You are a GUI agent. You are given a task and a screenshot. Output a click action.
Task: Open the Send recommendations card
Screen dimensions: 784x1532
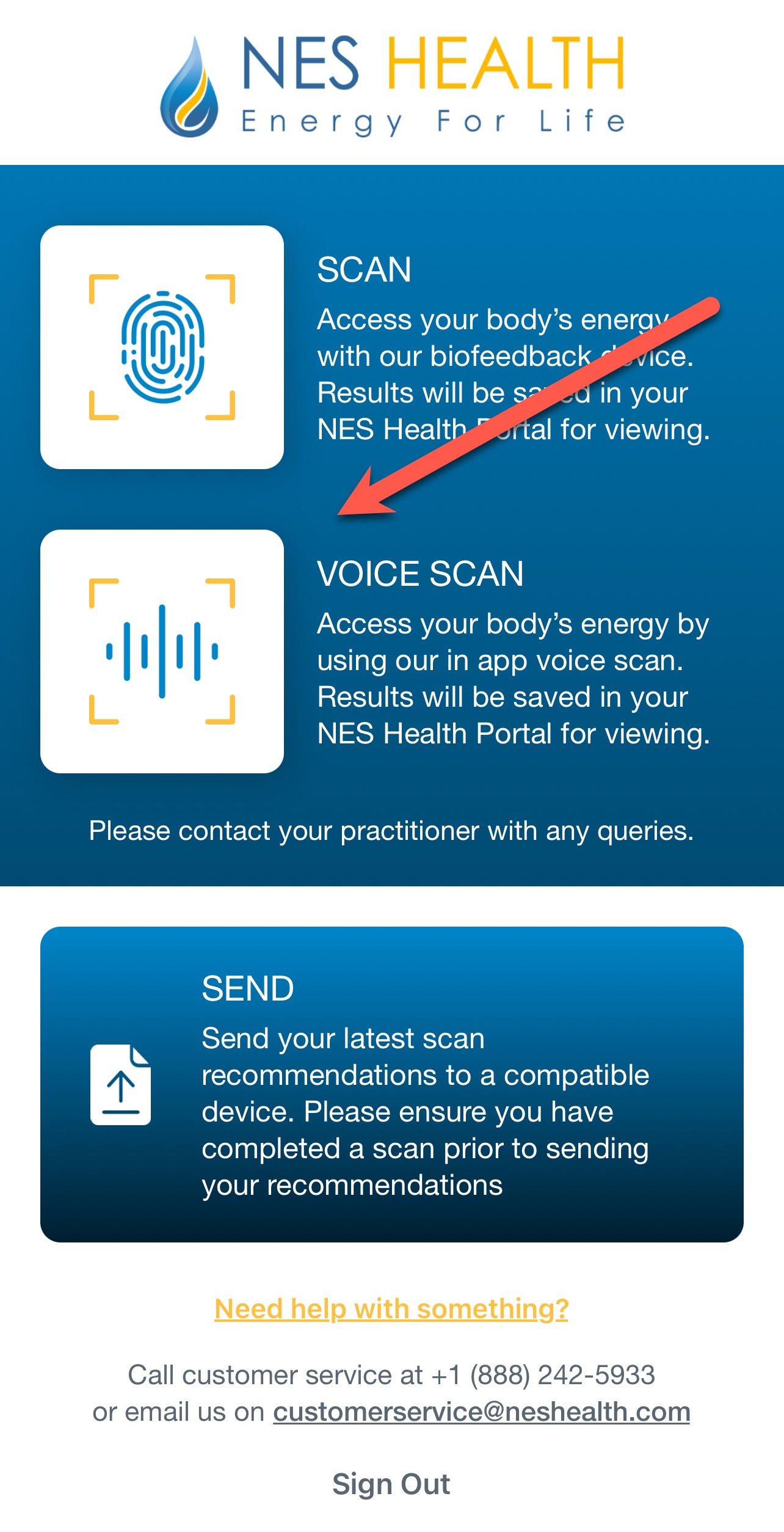[391, 1084]
